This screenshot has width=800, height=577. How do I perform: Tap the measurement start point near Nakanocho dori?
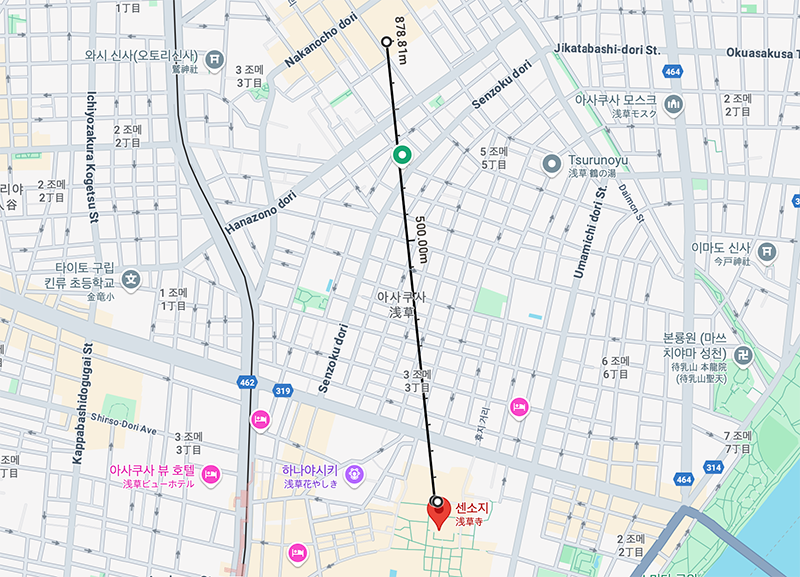387,42
